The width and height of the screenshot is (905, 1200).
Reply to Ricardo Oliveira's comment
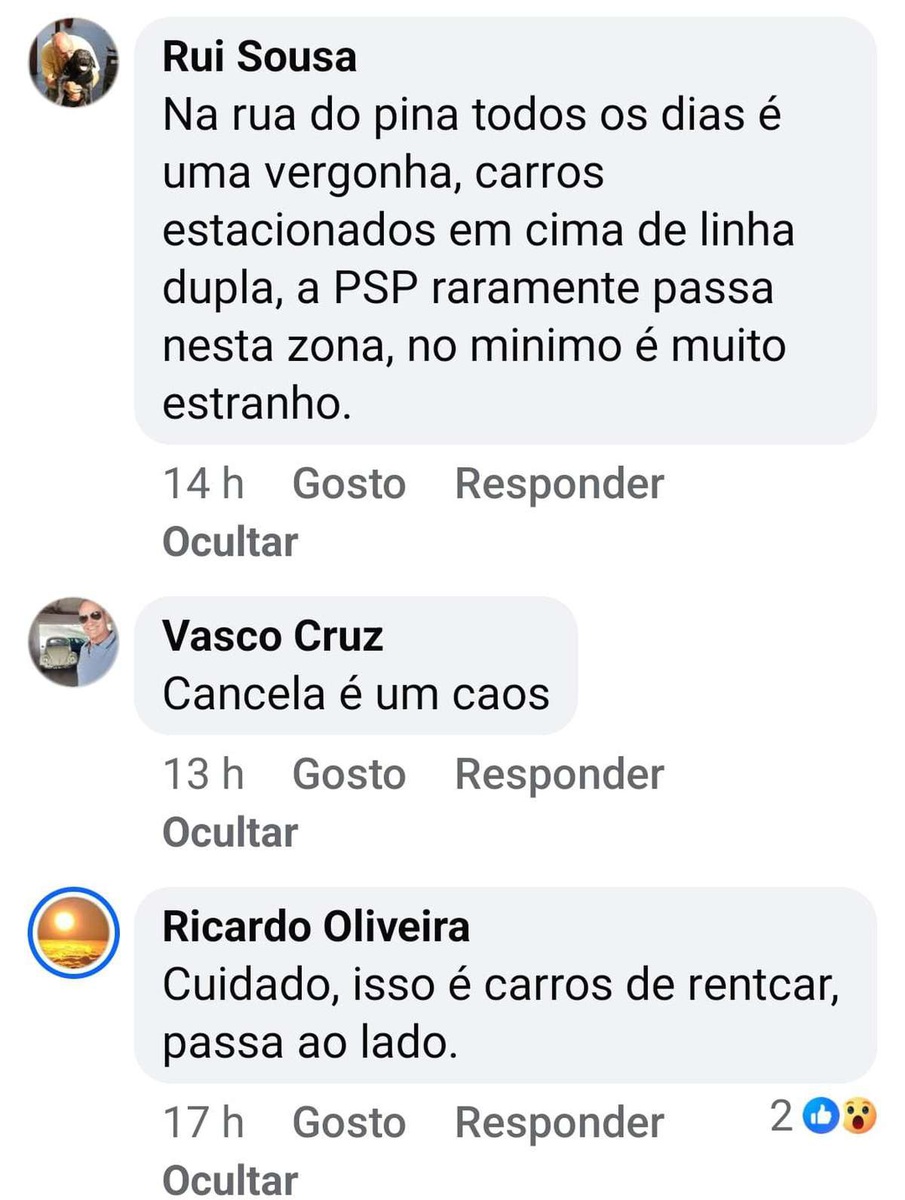(559, 1123)
